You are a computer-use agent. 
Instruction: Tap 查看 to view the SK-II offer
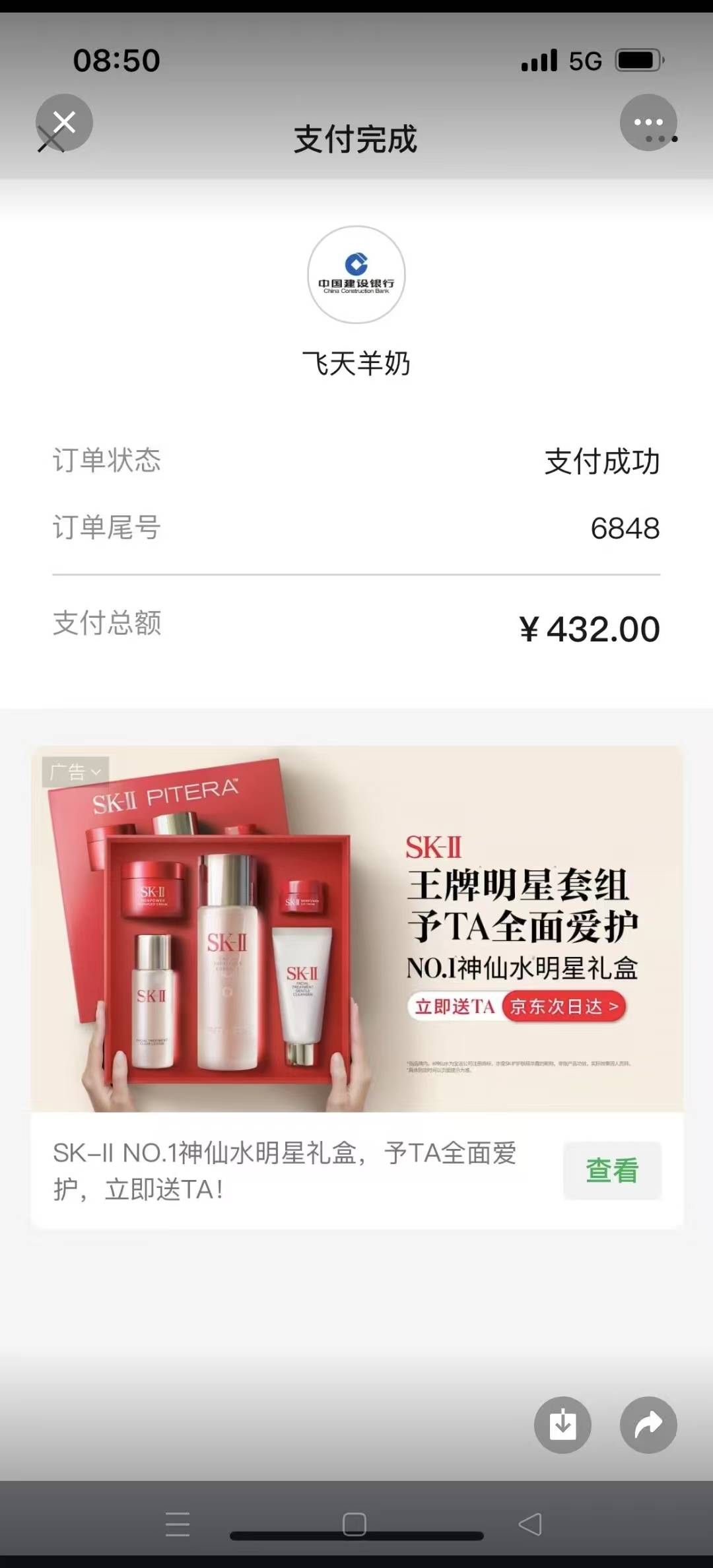click(x=612, y=1170)
